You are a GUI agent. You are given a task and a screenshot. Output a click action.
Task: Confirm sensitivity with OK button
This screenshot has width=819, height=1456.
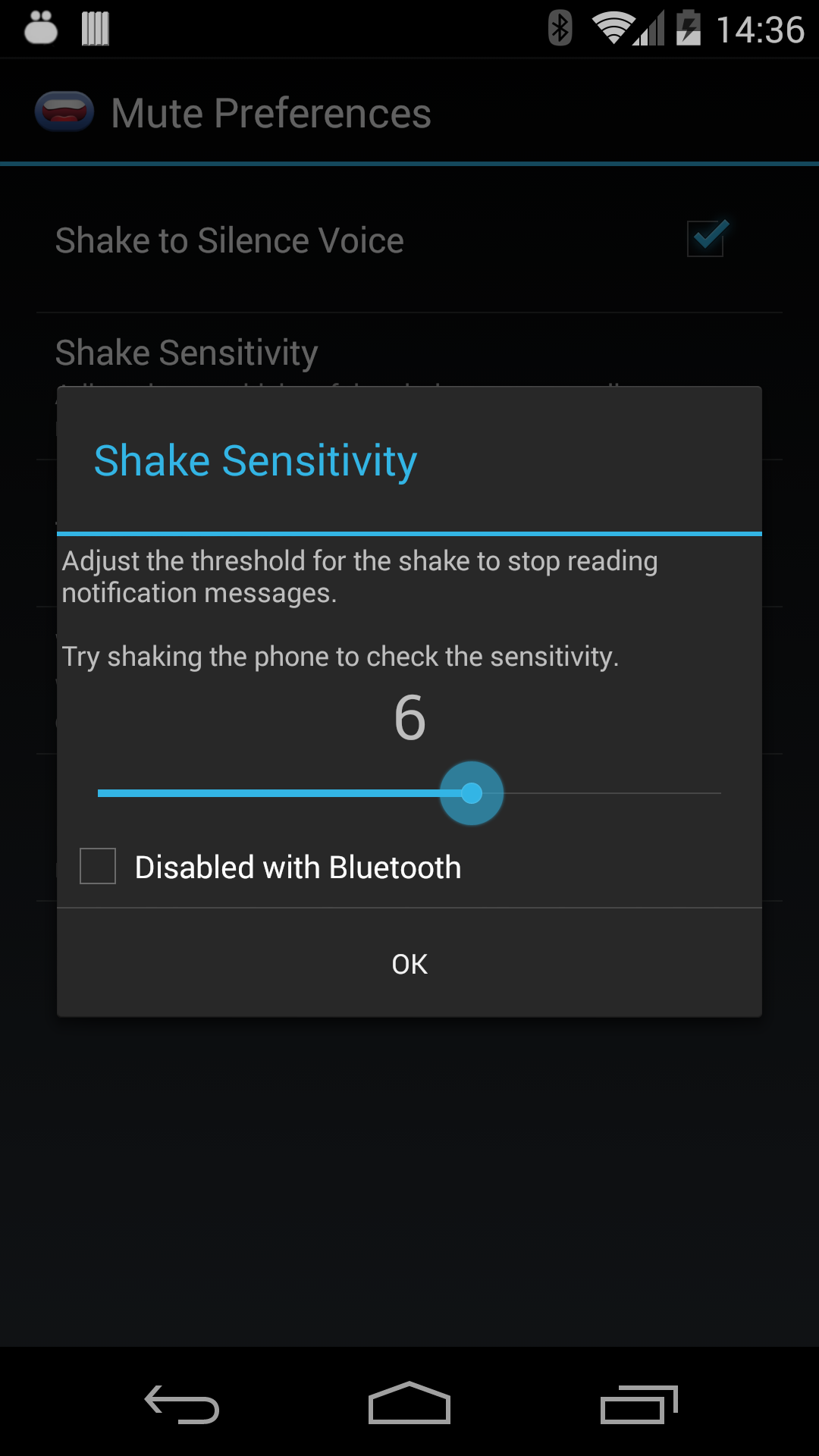coord(409,963)
